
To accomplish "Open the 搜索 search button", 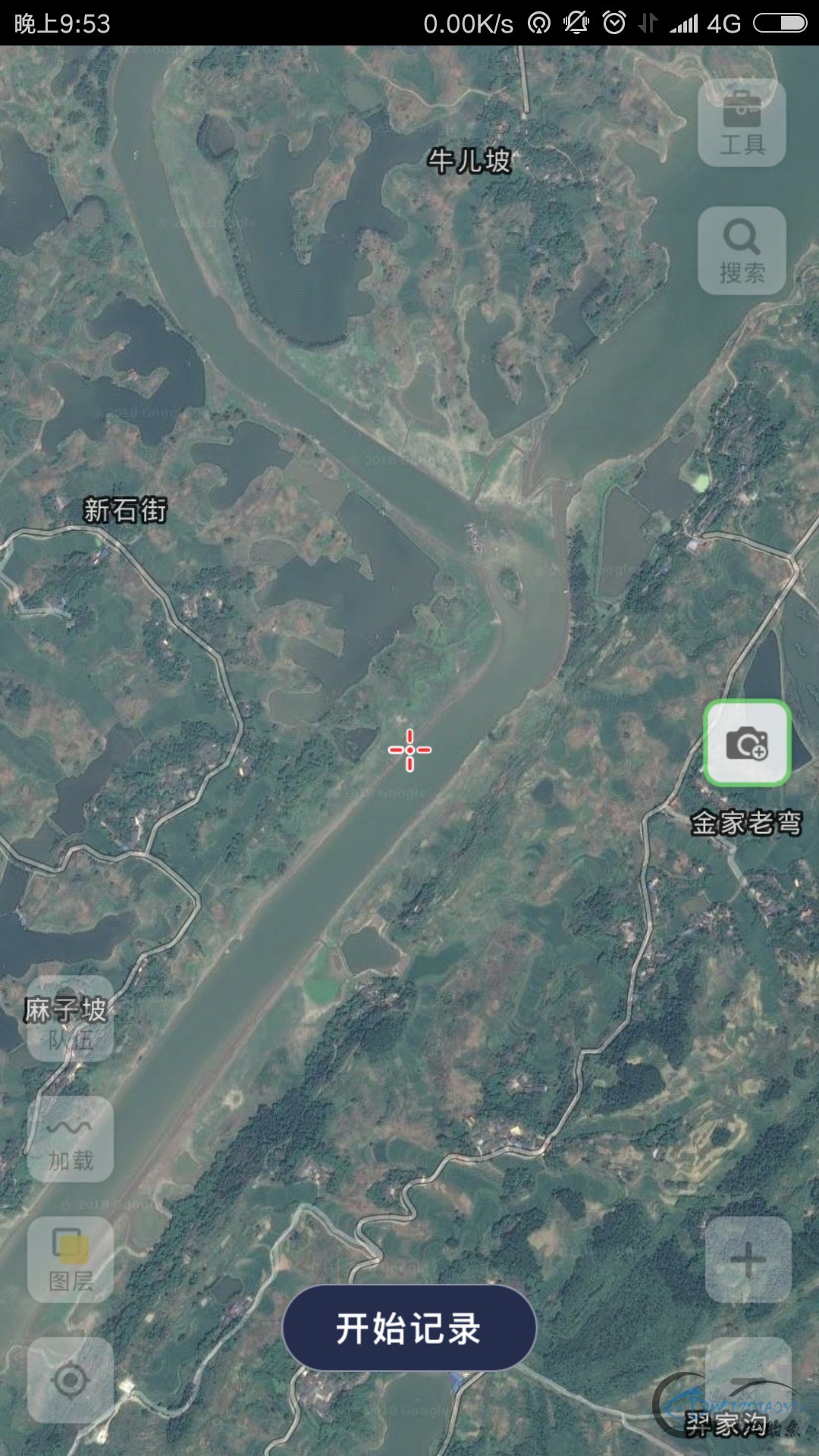I will 742,250.
